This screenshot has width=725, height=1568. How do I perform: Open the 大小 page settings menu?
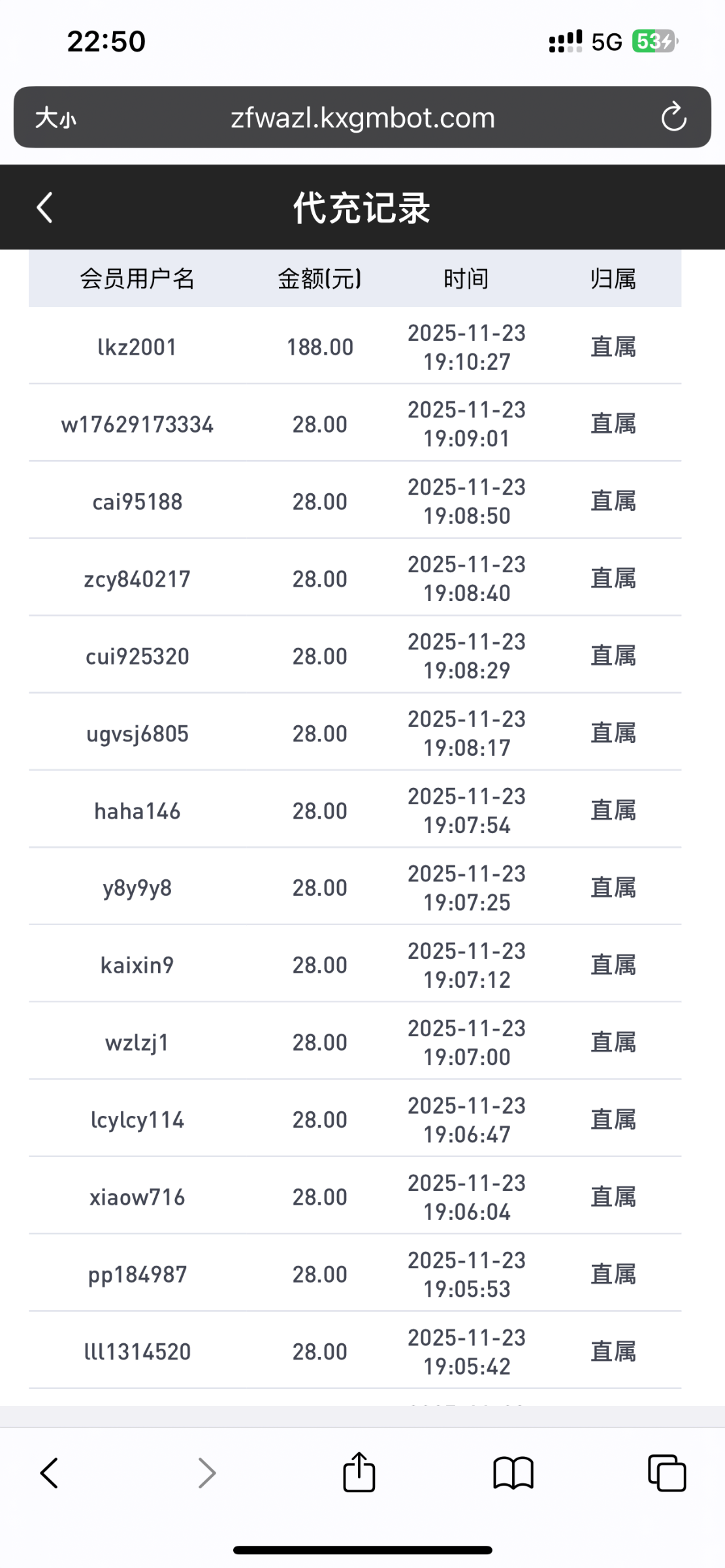click(56, 118)
